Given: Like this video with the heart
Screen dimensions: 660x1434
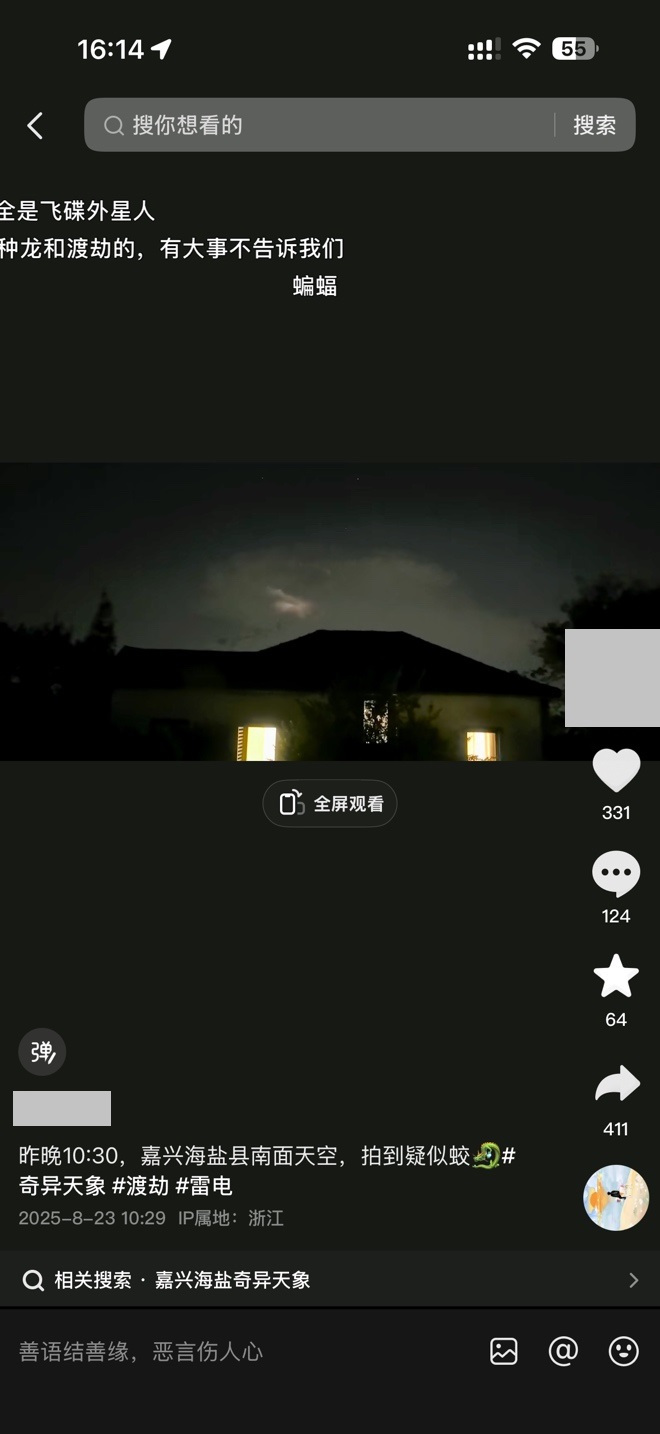Looking at the screenshot, I should pos(616,772).
